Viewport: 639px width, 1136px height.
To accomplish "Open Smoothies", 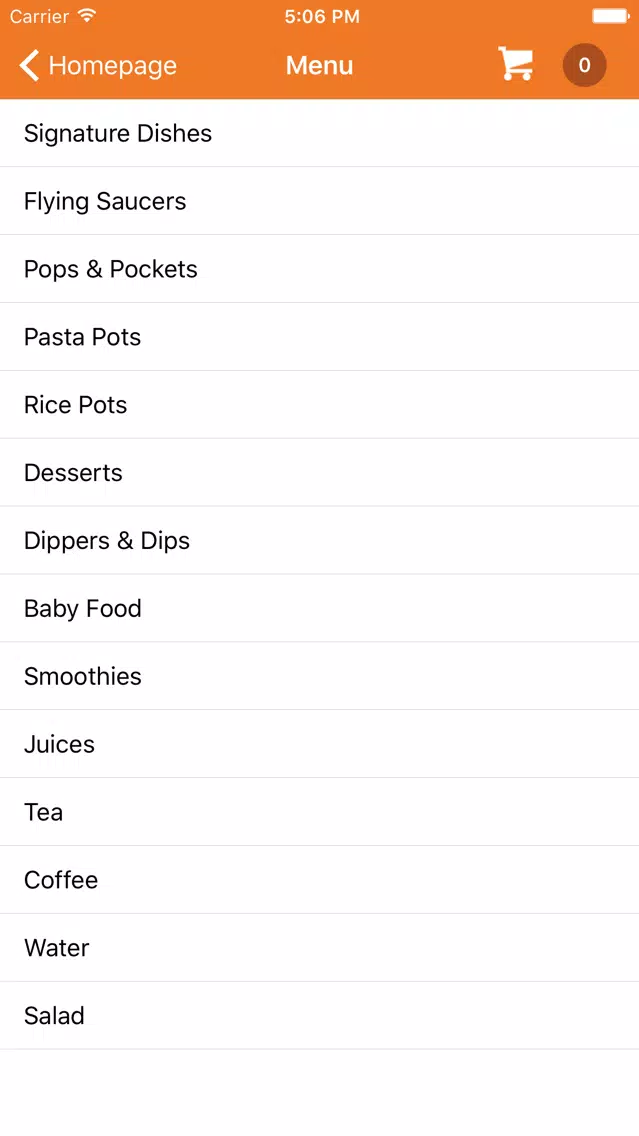I will (320, 676).
